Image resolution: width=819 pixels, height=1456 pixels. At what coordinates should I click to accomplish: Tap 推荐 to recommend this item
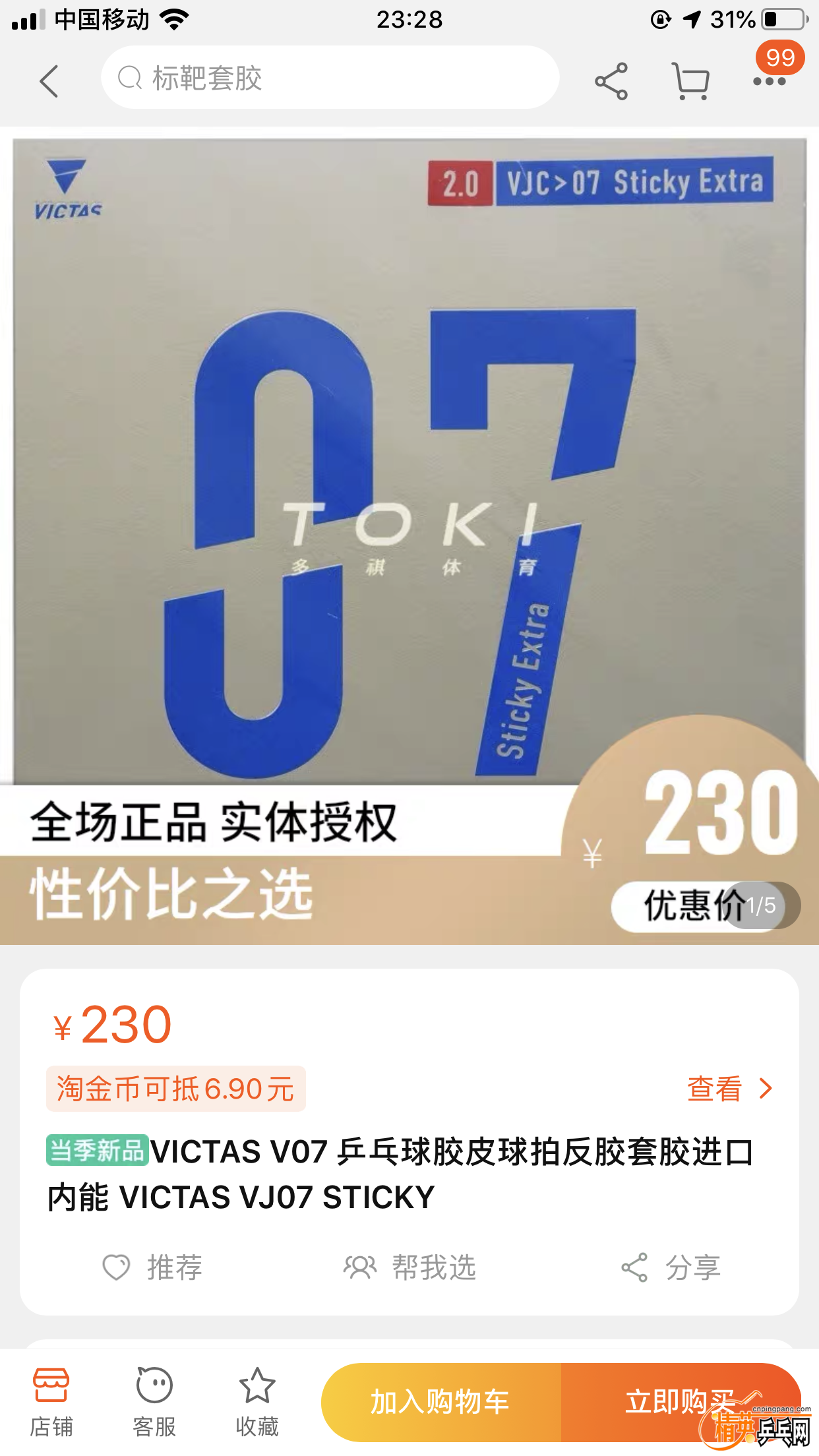(153, 1267)
